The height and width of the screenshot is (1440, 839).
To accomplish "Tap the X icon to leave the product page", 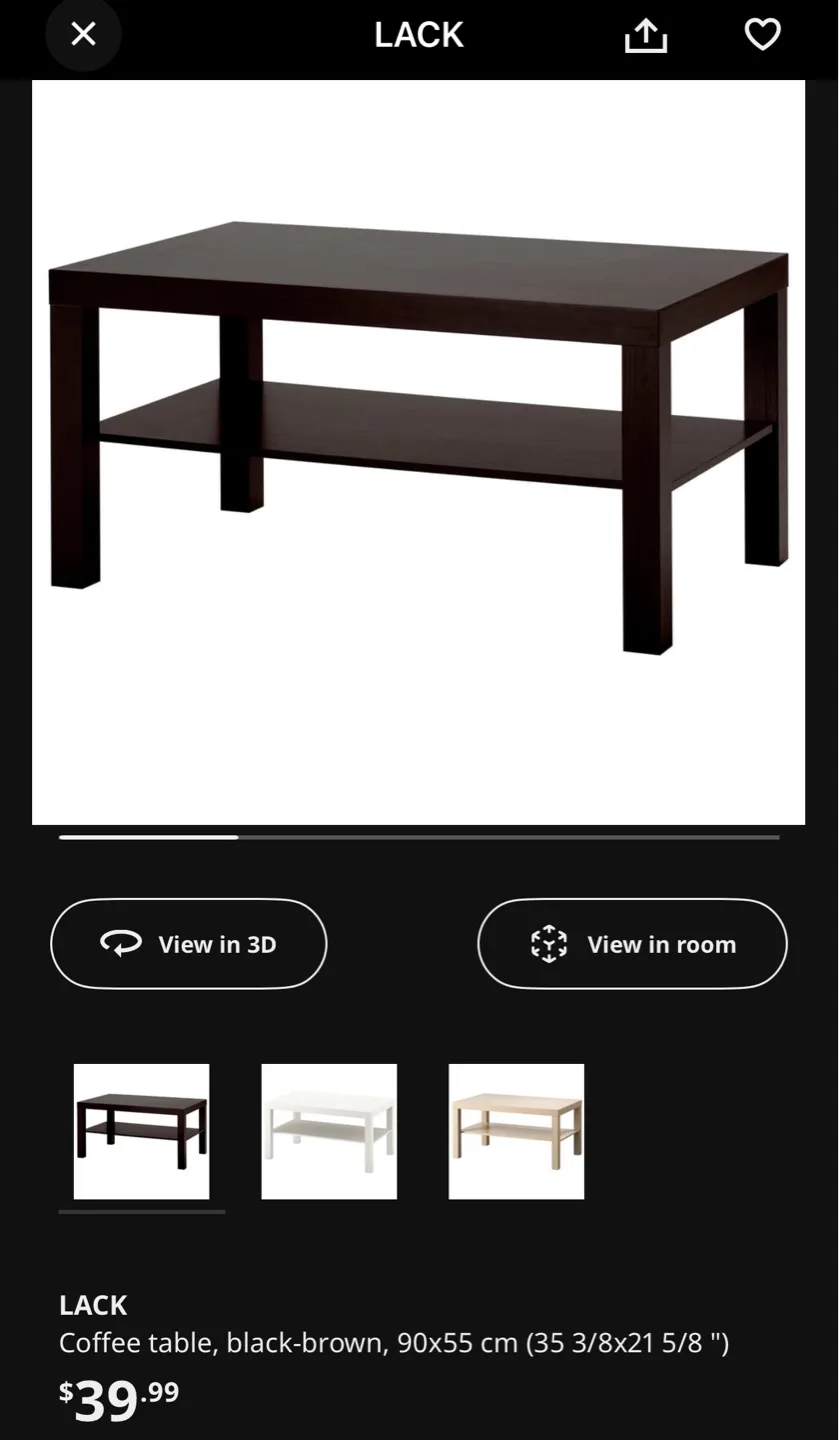I will [x=83, y=34].
